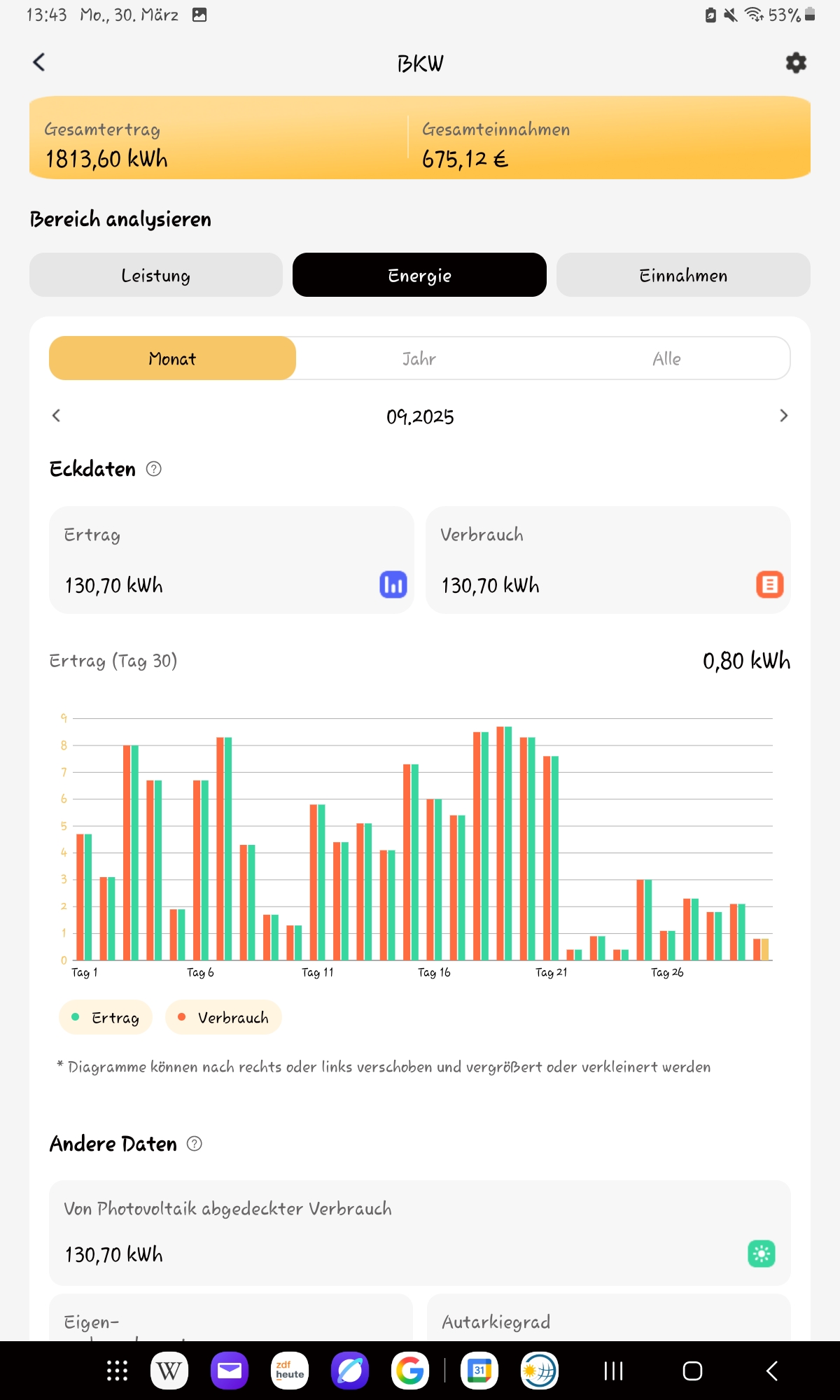This screenshot has height=1400, width=840.
Task: Show the Alle time range
Action: pos(666,358)
